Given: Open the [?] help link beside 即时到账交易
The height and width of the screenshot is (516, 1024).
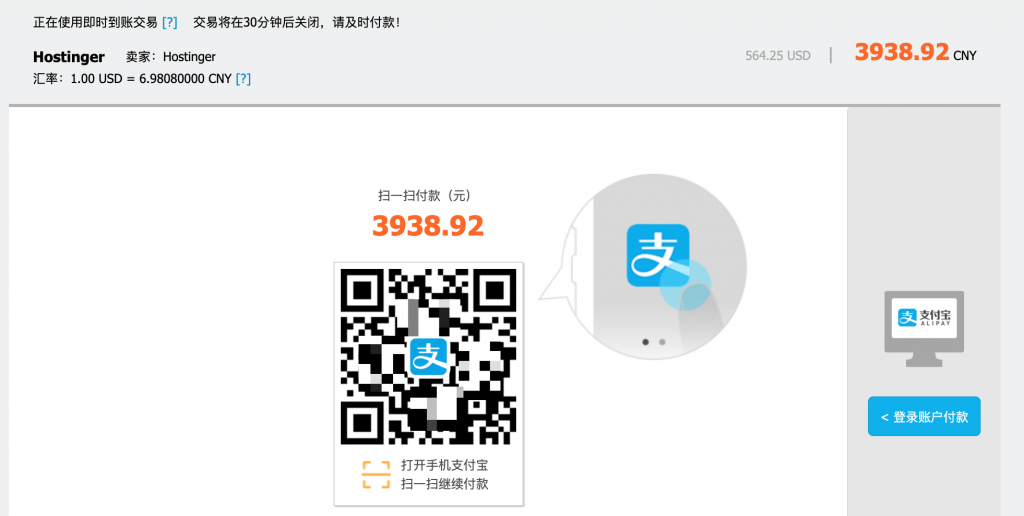Looking at the screenshot, I should (169, 22).
